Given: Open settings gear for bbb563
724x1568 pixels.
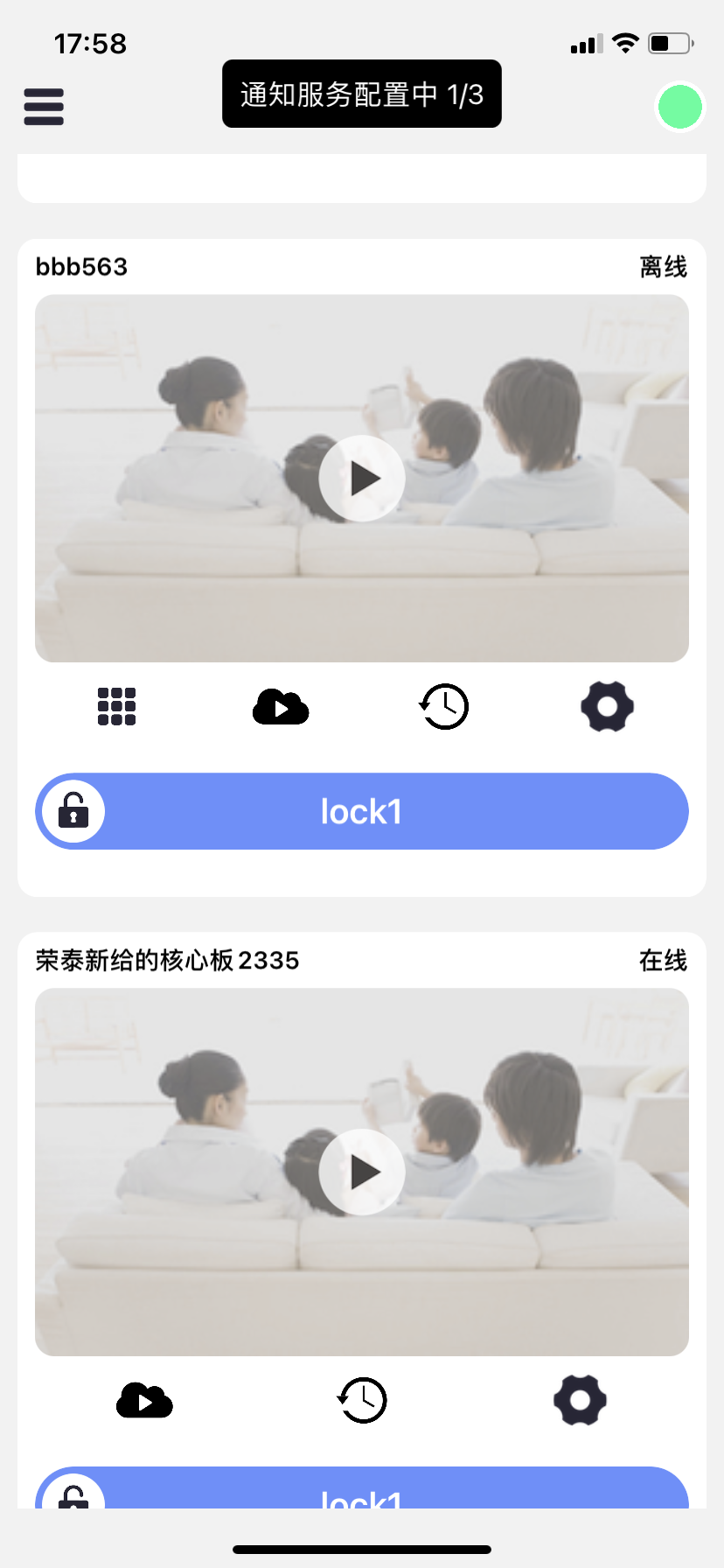Looking at the screenshot, I should 608,706.
